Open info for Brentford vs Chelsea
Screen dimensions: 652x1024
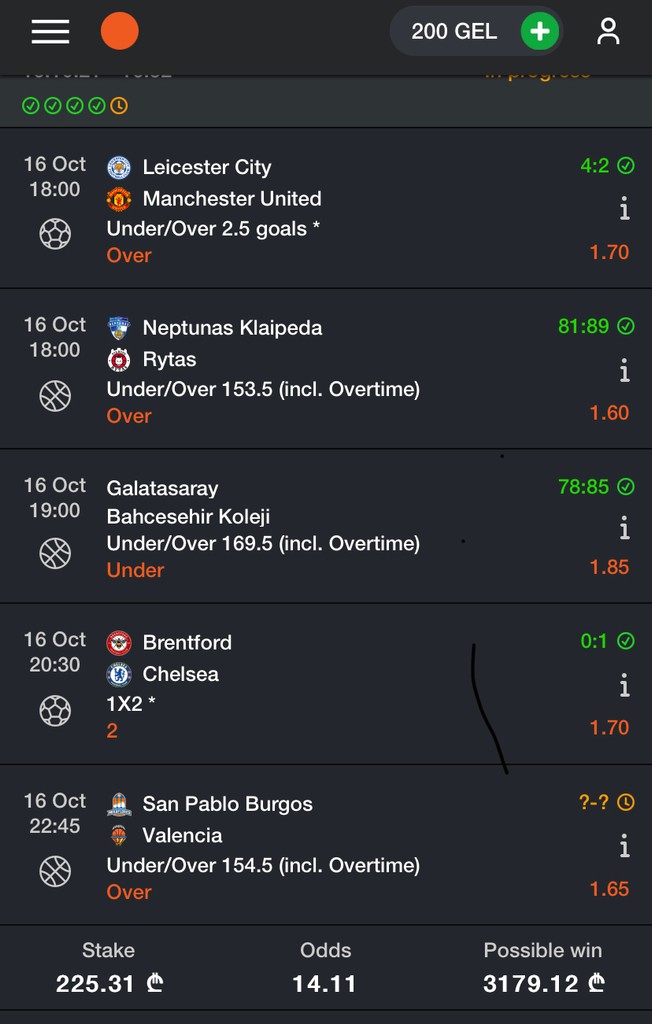tap(624, 685)
